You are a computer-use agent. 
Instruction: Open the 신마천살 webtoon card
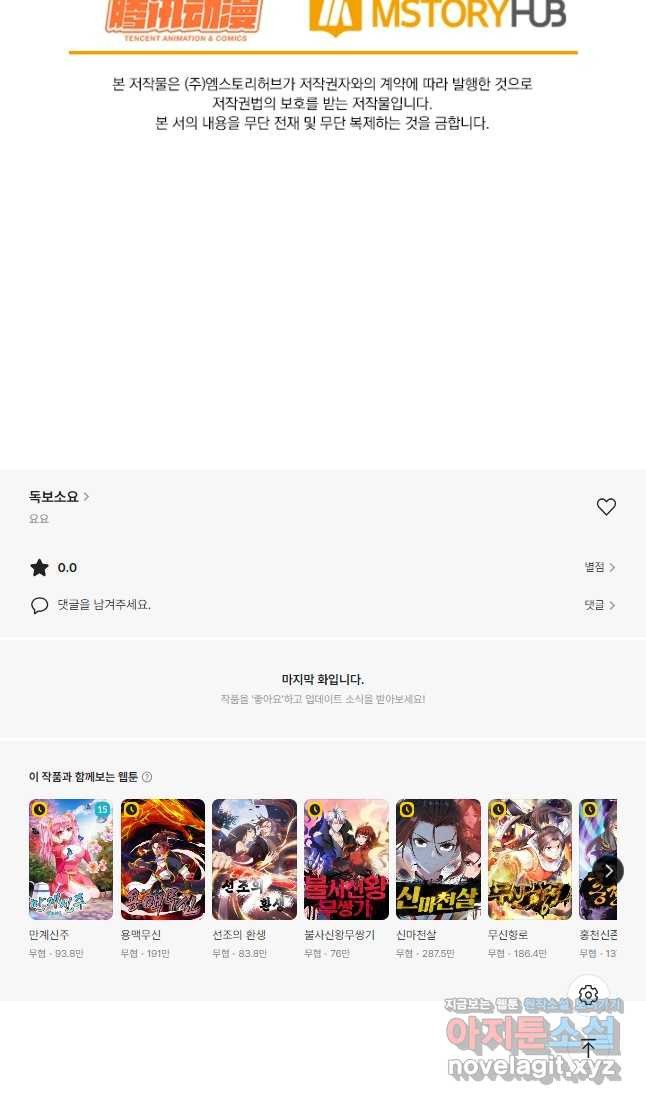[438, 859]
